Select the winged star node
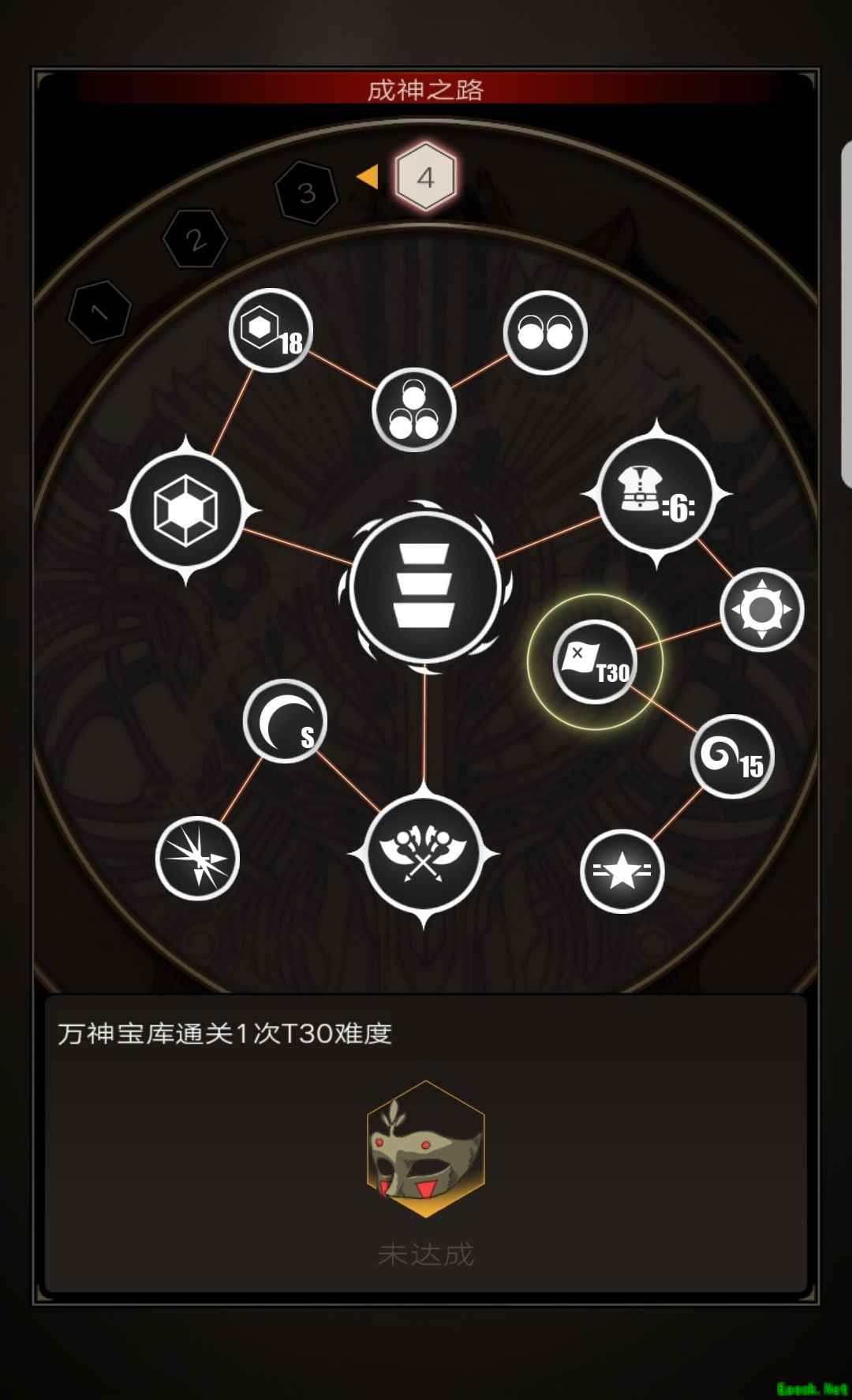The height and width of the screenshot is (1400, 852). coord(622,871)
